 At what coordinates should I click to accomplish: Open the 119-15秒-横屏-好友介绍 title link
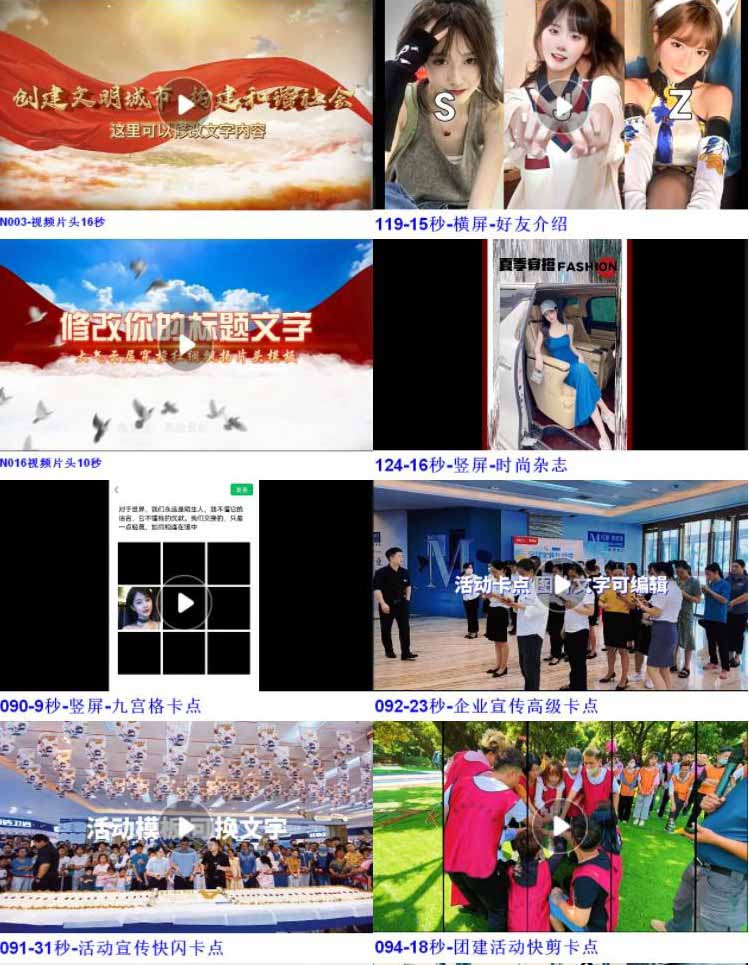[471, 224]
